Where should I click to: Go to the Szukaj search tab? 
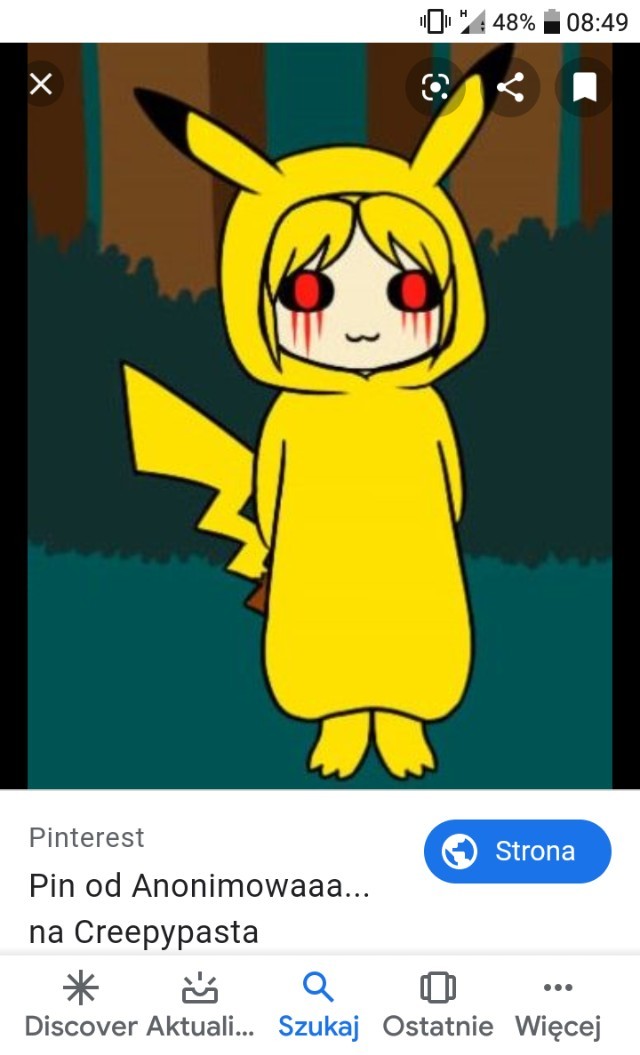click(x=318, y=1005)
